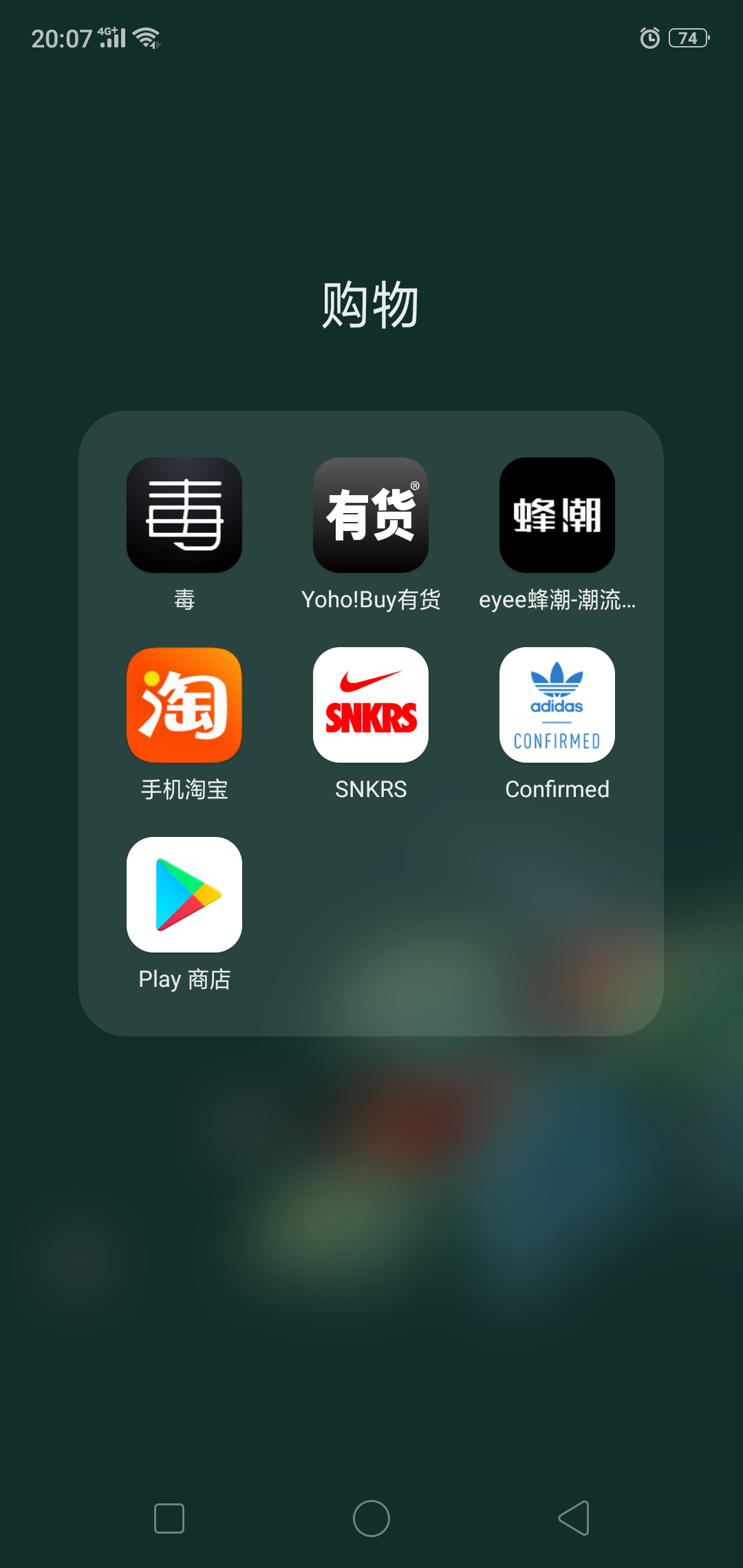Tap the SNKRS app label
This screenshot has height=1568, width=743.
tap(370, 790)
